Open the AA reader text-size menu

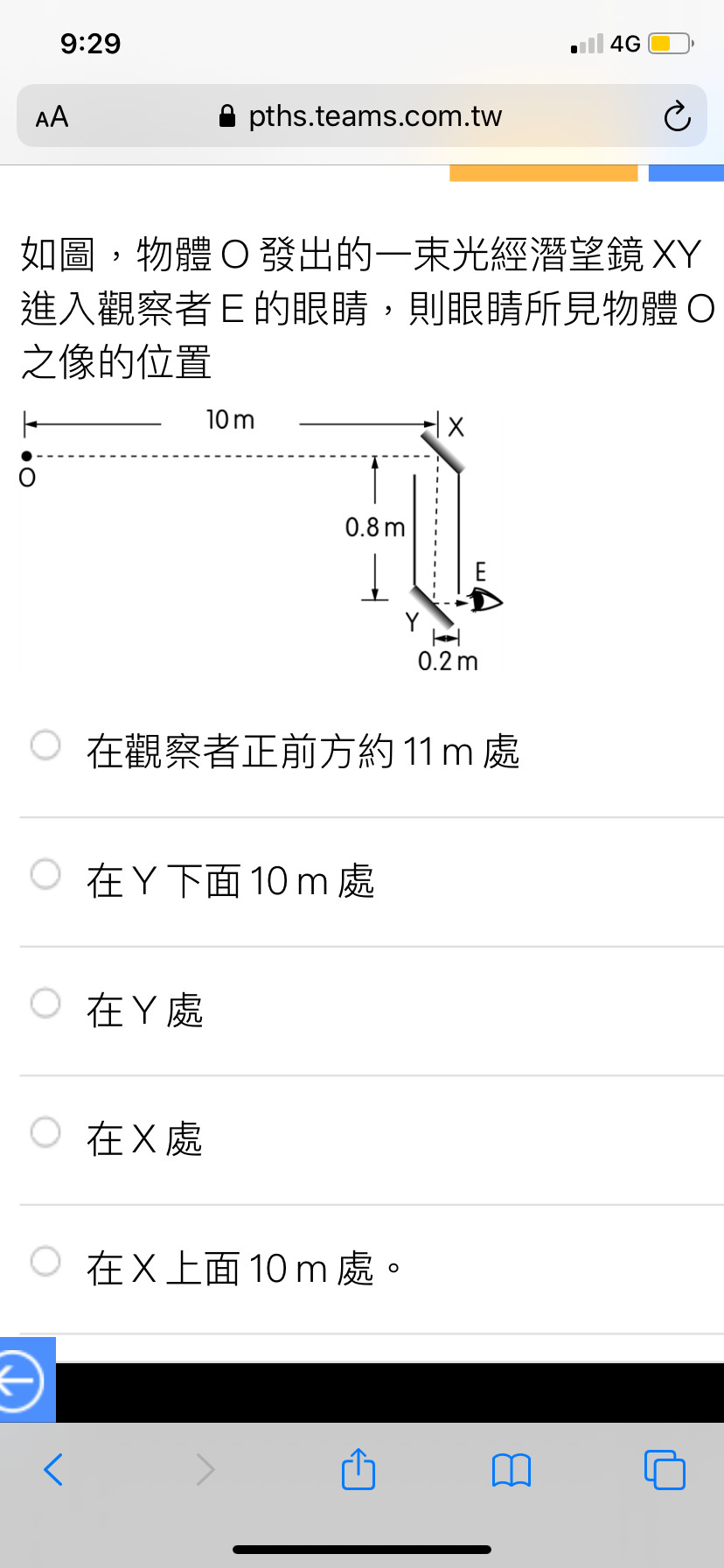[x=52, y=116]
